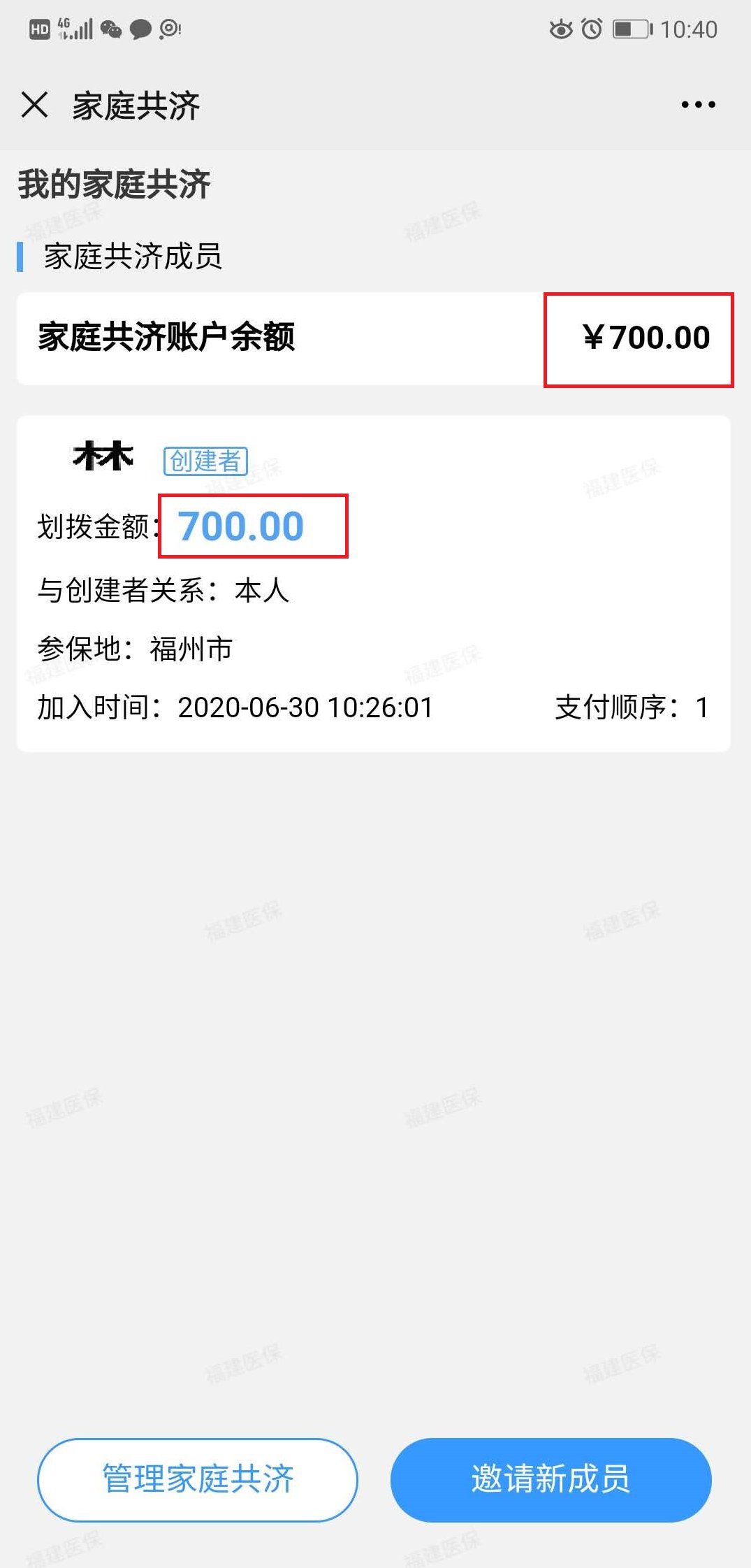751x1568 pixels.
Task: Invite a new member with 邀请新成员
Action: point(551,1479)
